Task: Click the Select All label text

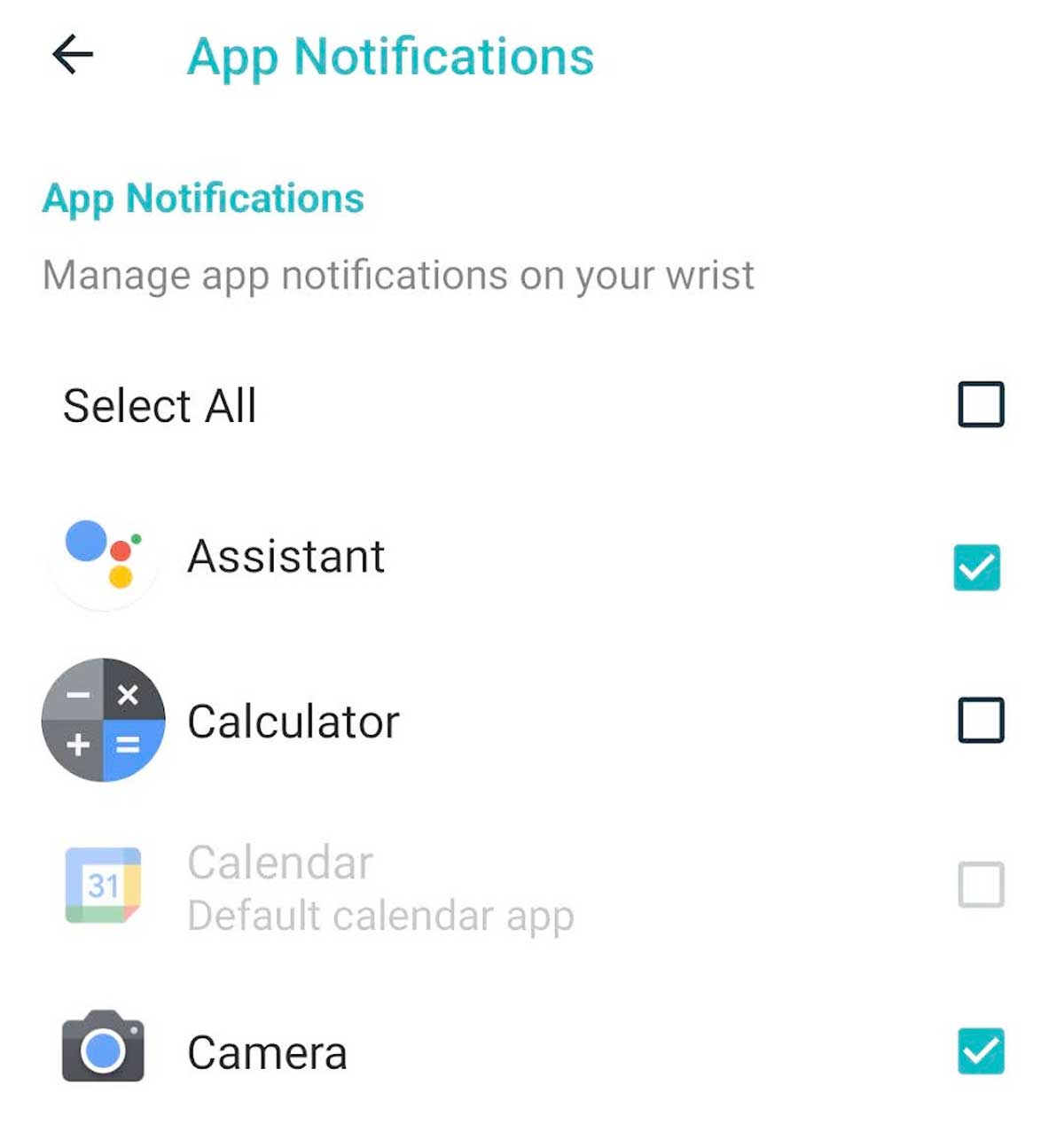Action: (159, 405)
